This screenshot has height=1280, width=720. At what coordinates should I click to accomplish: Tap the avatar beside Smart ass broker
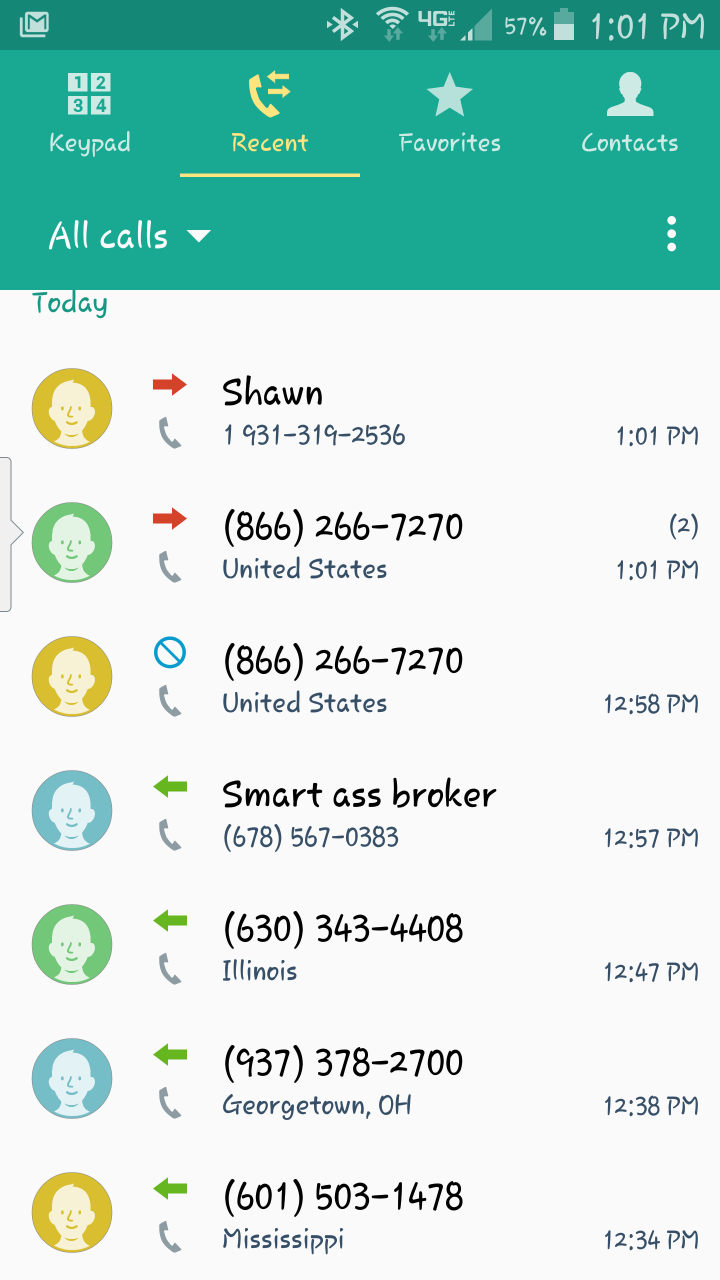pos(72,810)
